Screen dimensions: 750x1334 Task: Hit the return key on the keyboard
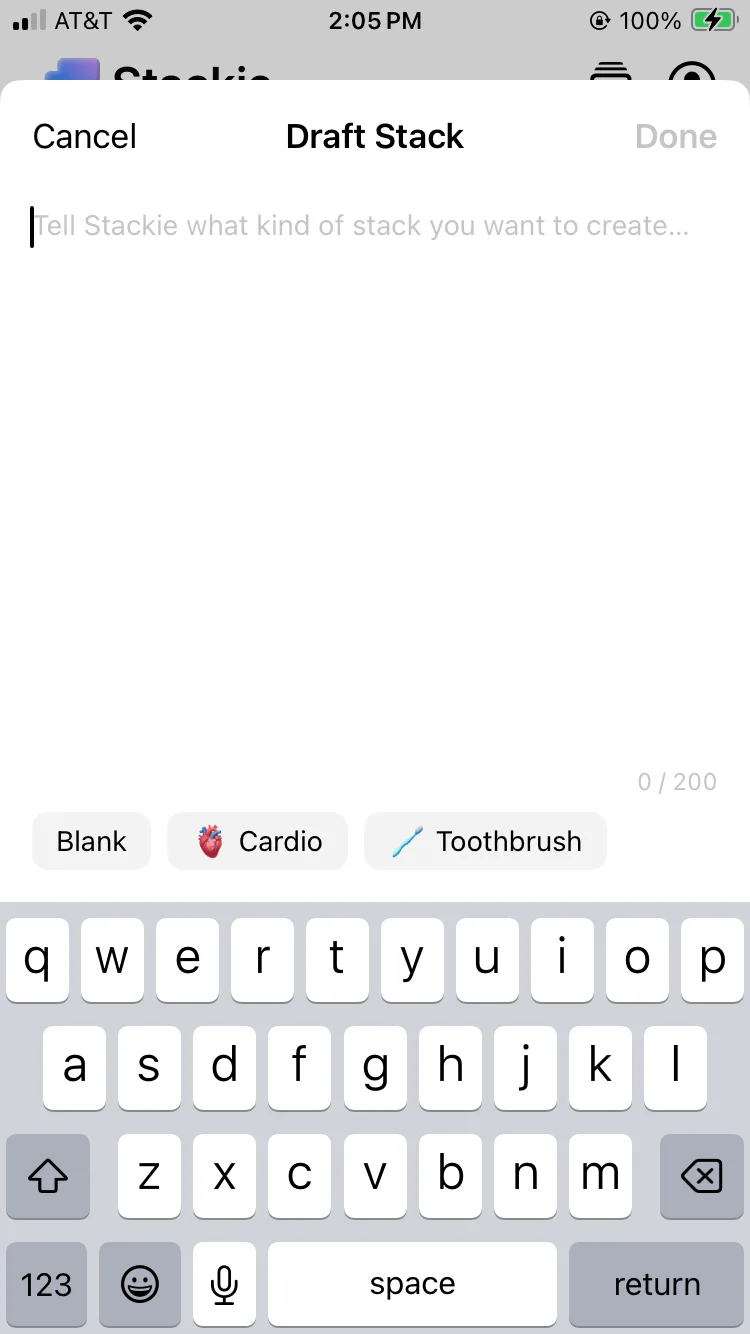point(656,1284)
